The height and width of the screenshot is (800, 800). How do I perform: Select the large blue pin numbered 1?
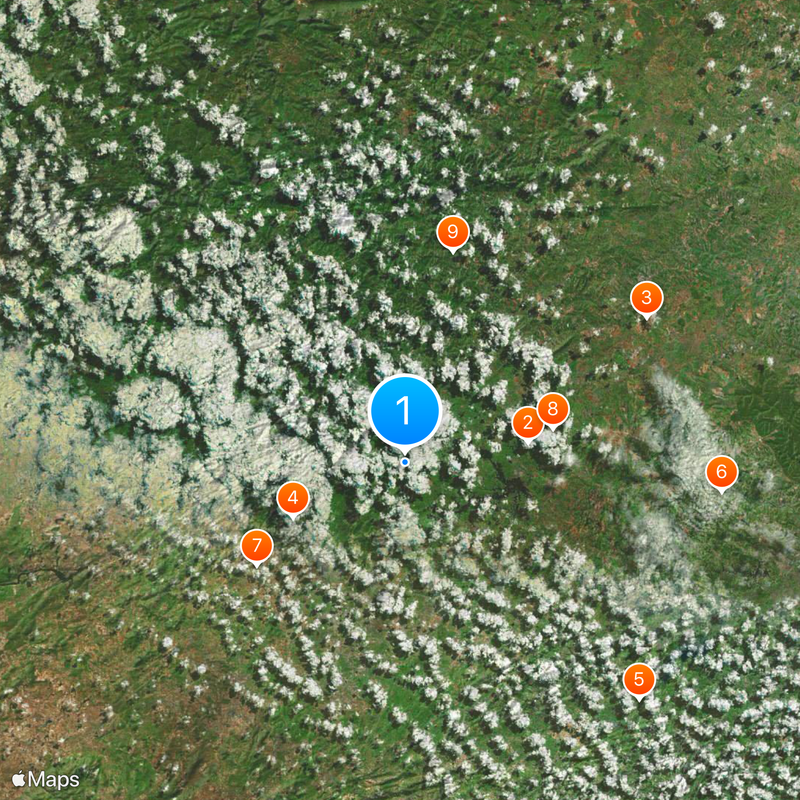pyautogui.click(x=405, y=410)
